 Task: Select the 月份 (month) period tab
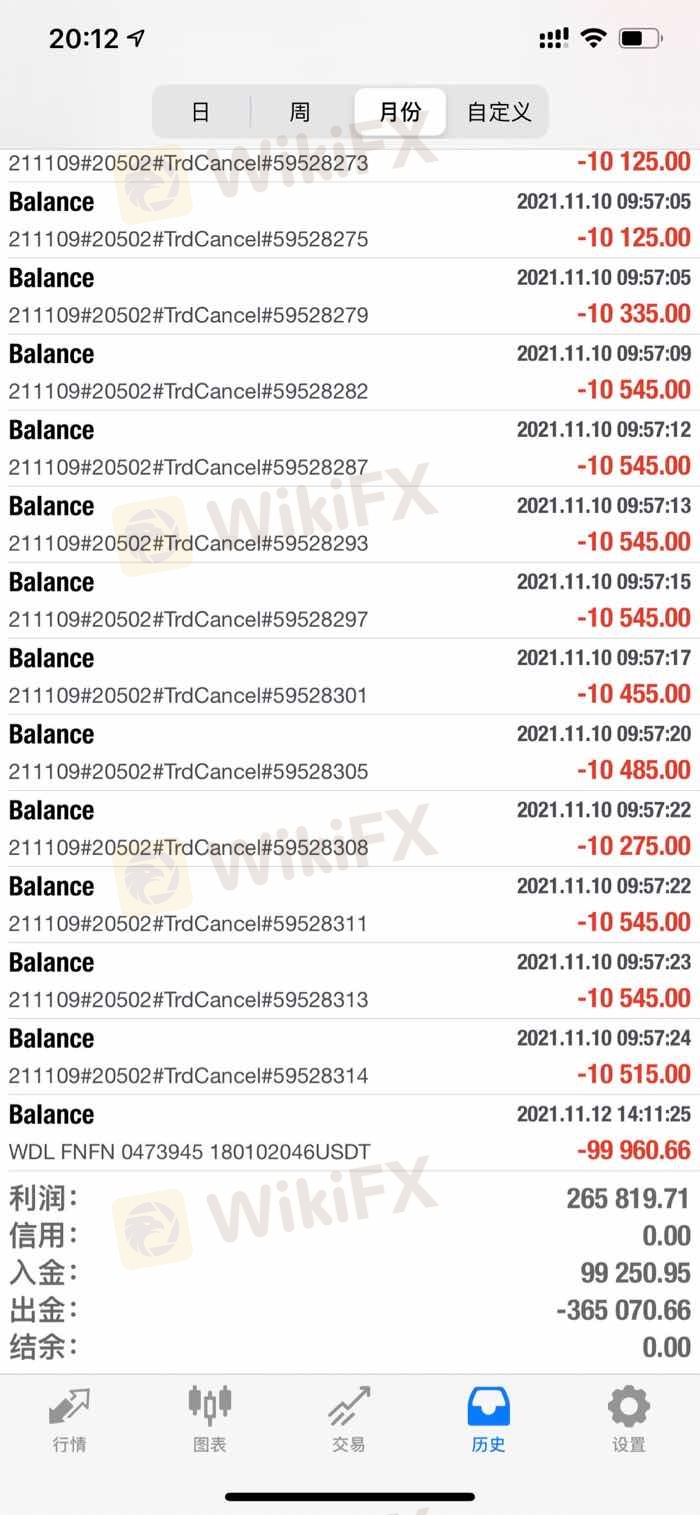tap(400, 112)
